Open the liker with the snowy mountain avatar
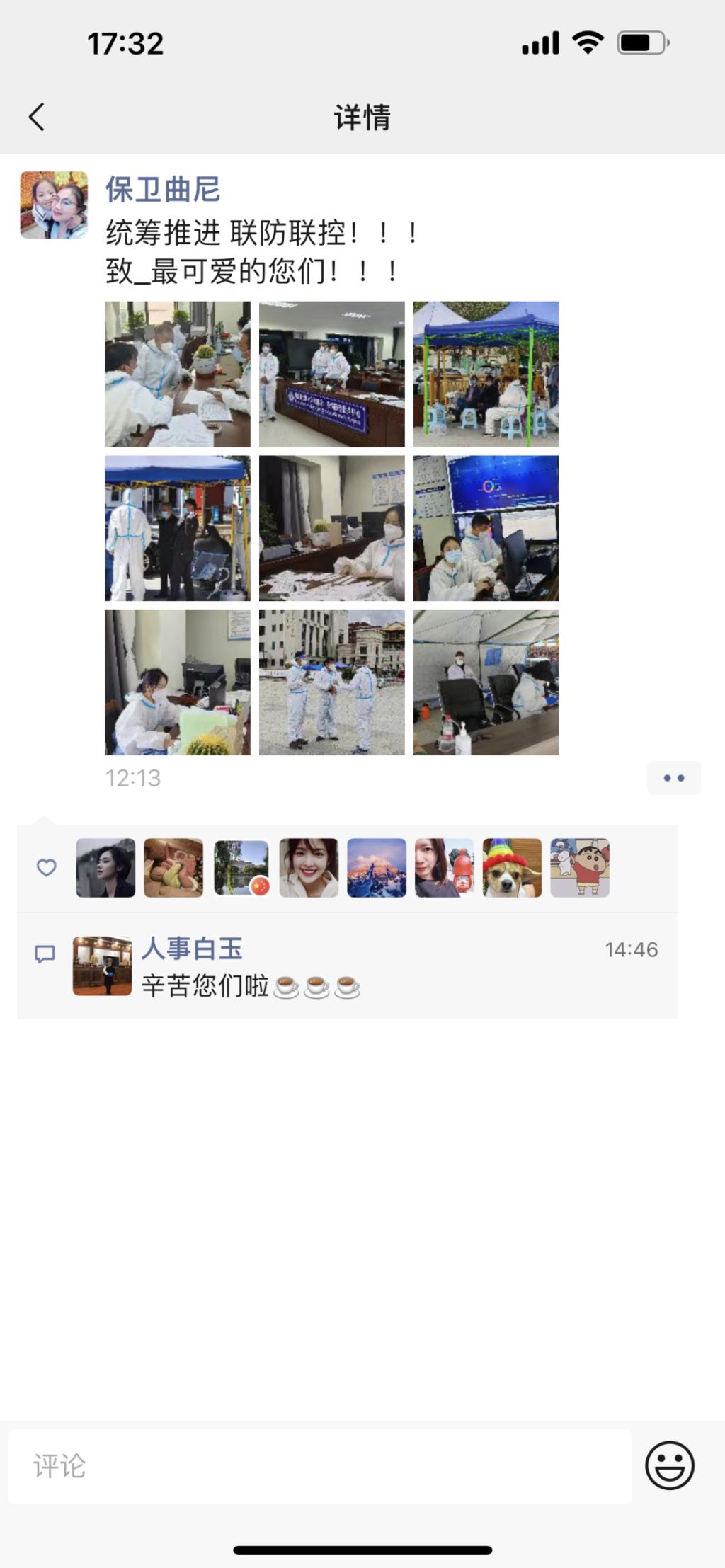Screen dimensions: 725x1568 377,868
